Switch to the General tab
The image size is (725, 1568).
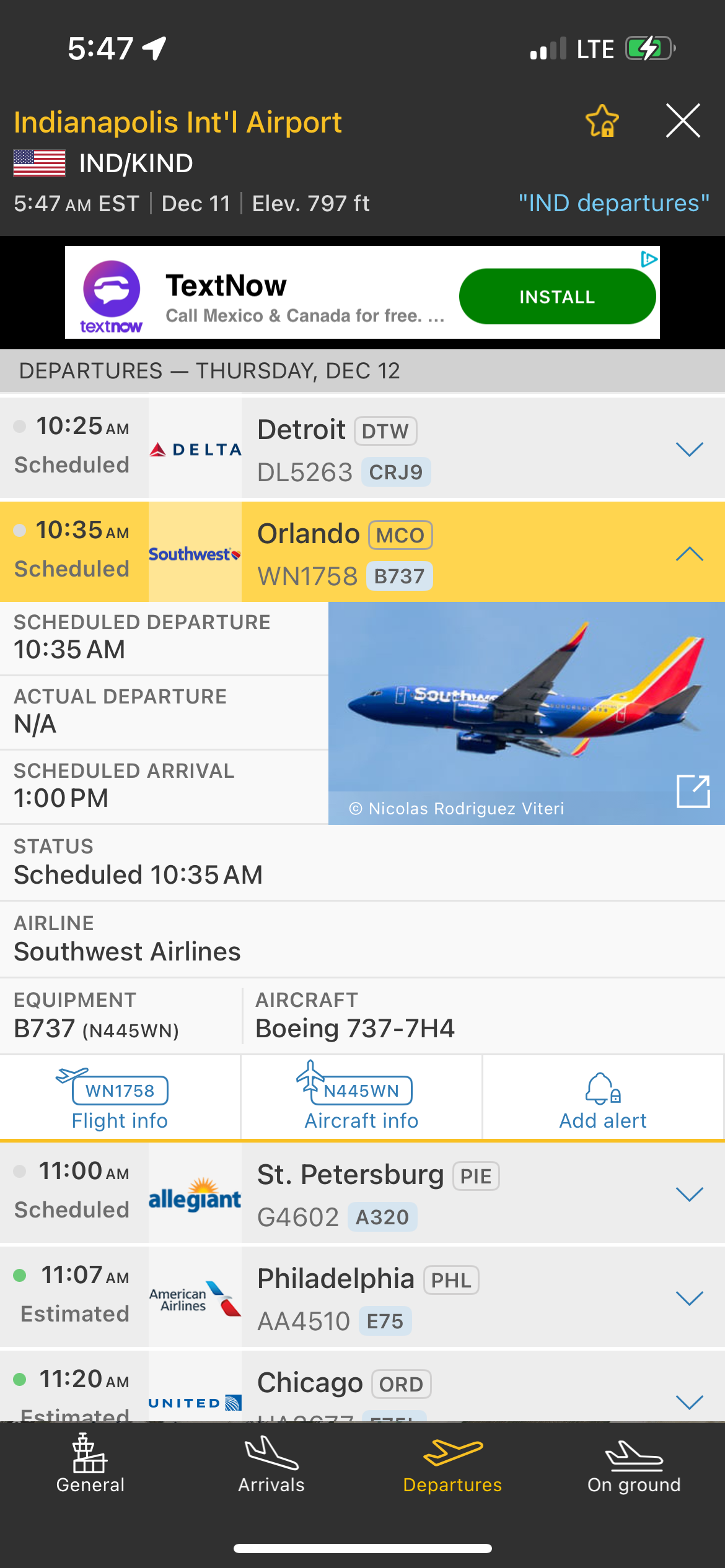click(x=90, y=1465)
